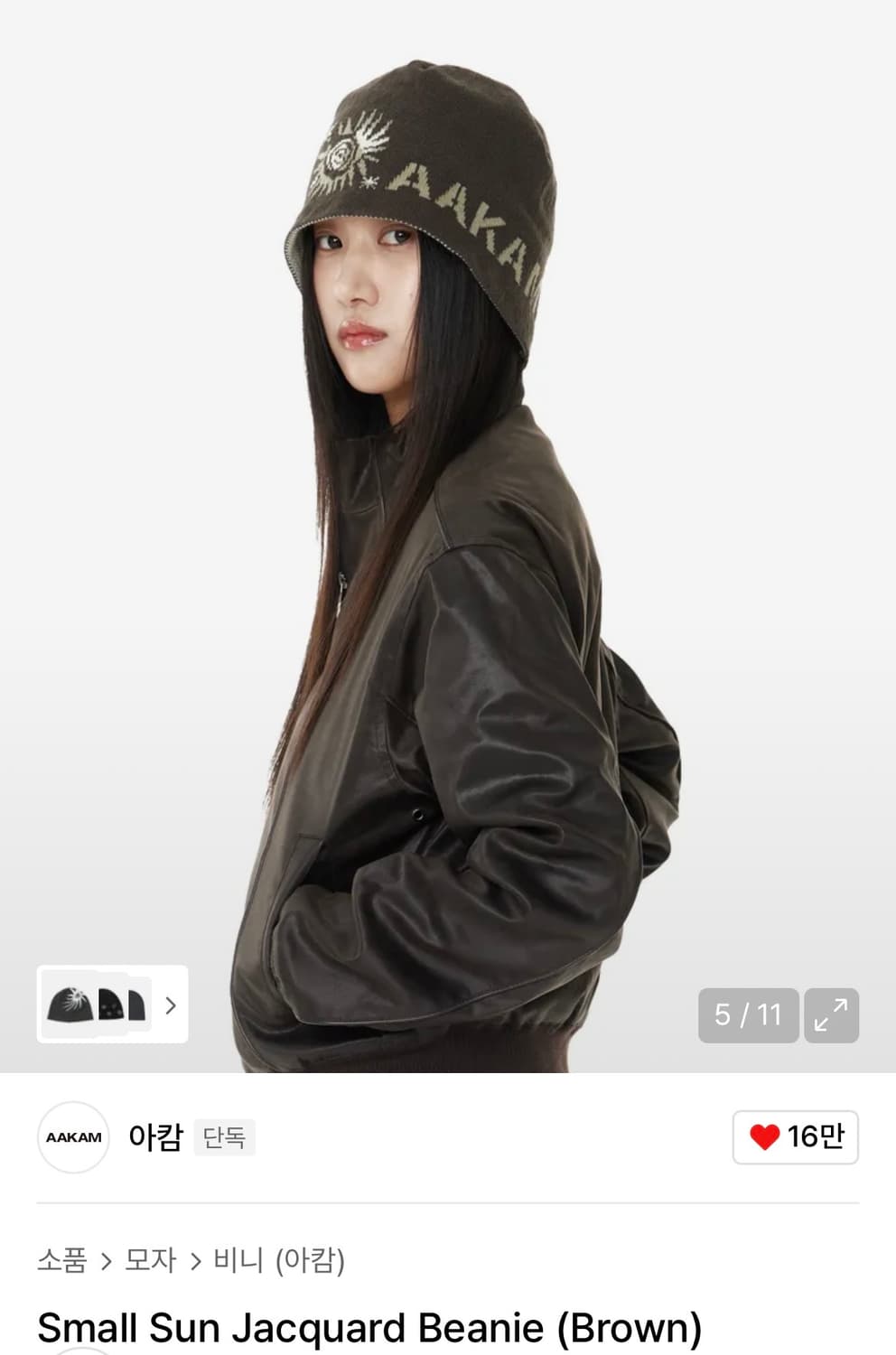Click the 5/11 image counter indicator
896x1355 pixels.
(747, 1015)
